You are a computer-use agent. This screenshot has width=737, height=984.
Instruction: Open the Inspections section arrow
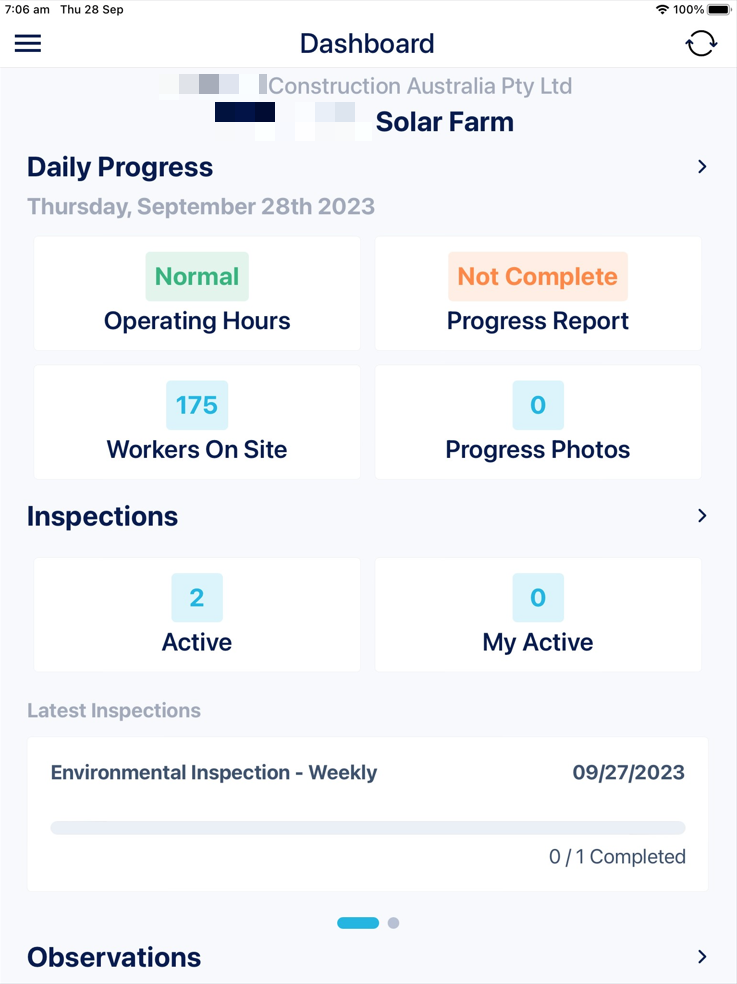click(702, 516)
